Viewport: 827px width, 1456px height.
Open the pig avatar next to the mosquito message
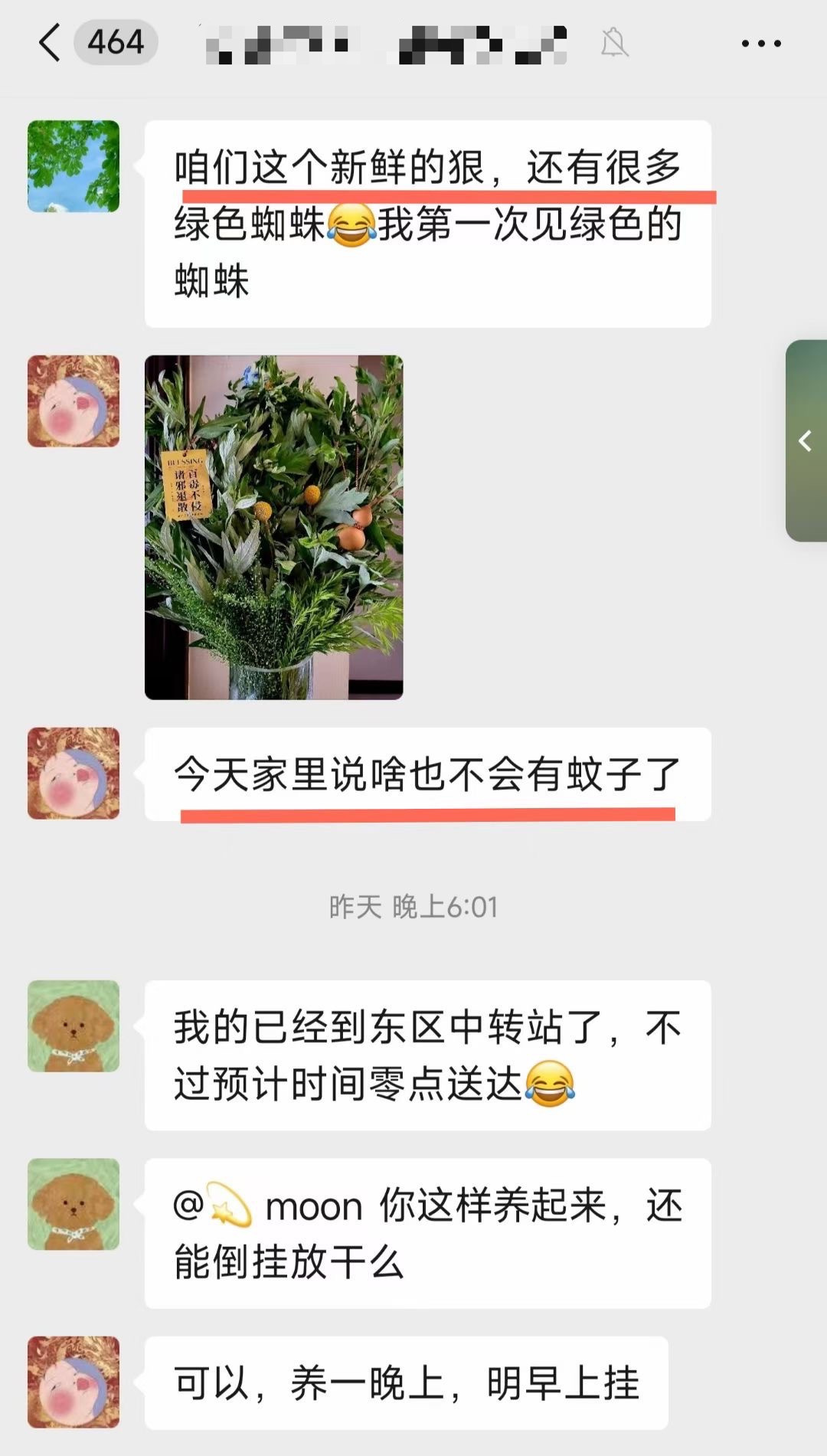click(x=74, y=773)
